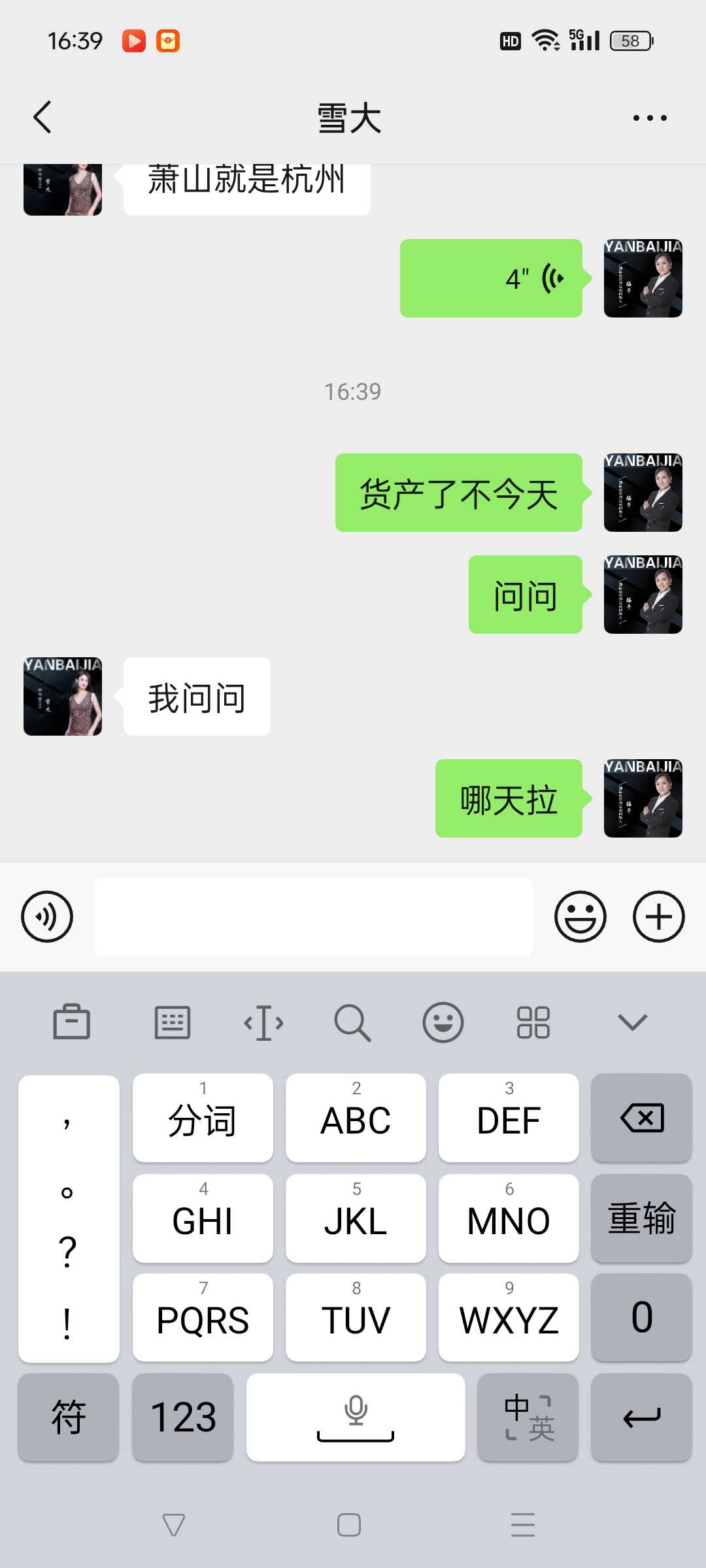Screen dimensions: 706x1568
Task: Switch to voice input mode
Action: click(x=47, y=916)
